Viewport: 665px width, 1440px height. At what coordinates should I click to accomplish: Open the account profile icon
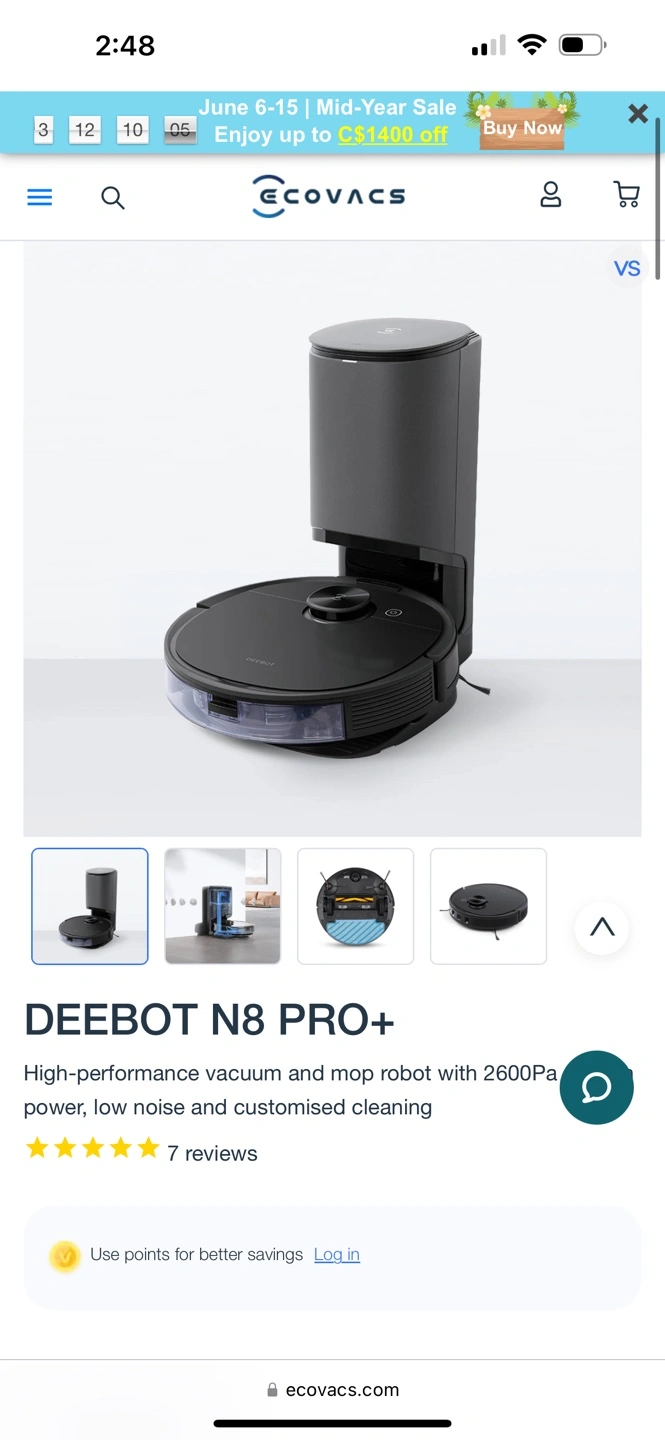pos(550,194)
